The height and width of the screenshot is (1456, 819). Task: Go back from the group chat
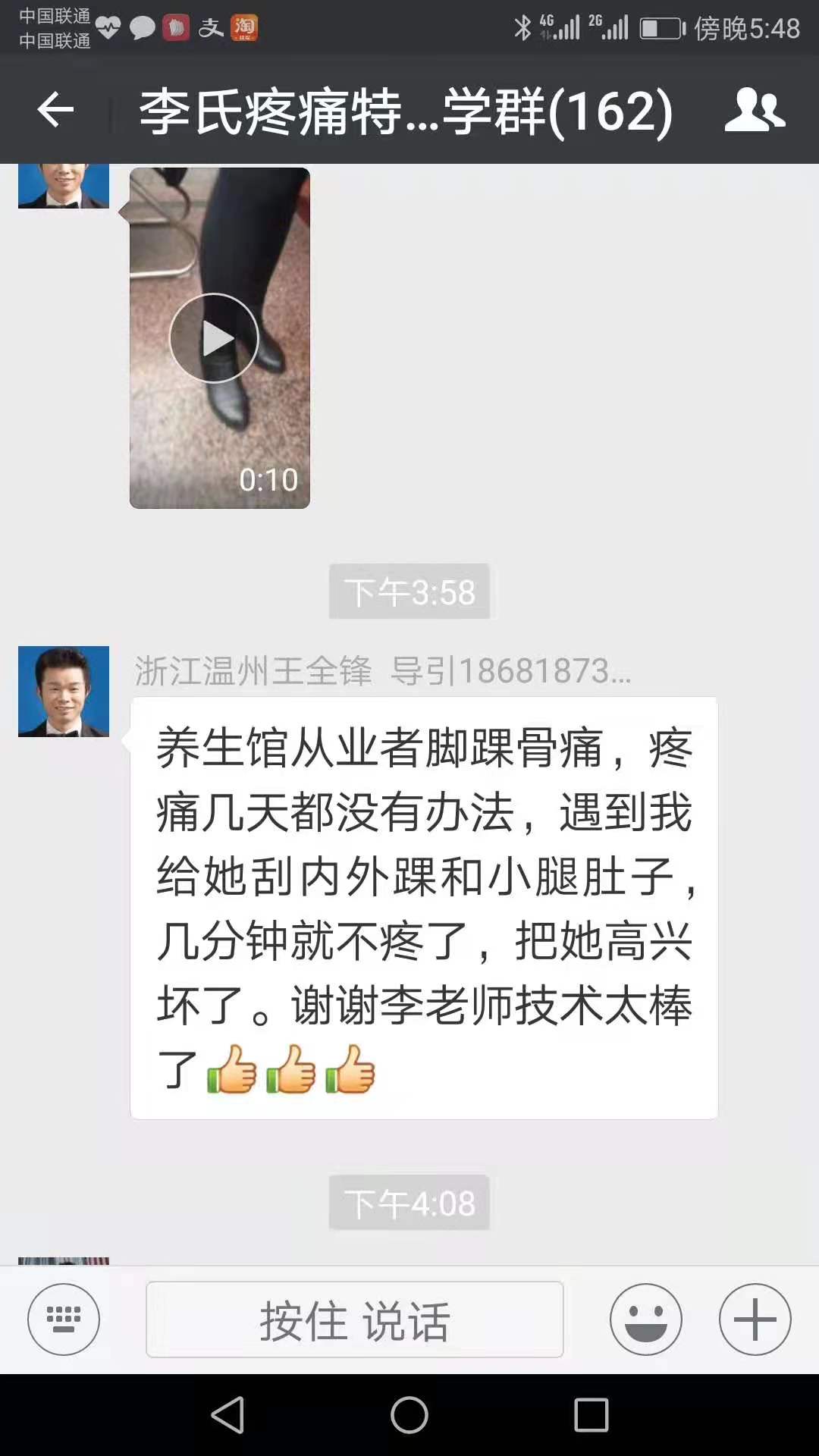(x=55, y=111)
